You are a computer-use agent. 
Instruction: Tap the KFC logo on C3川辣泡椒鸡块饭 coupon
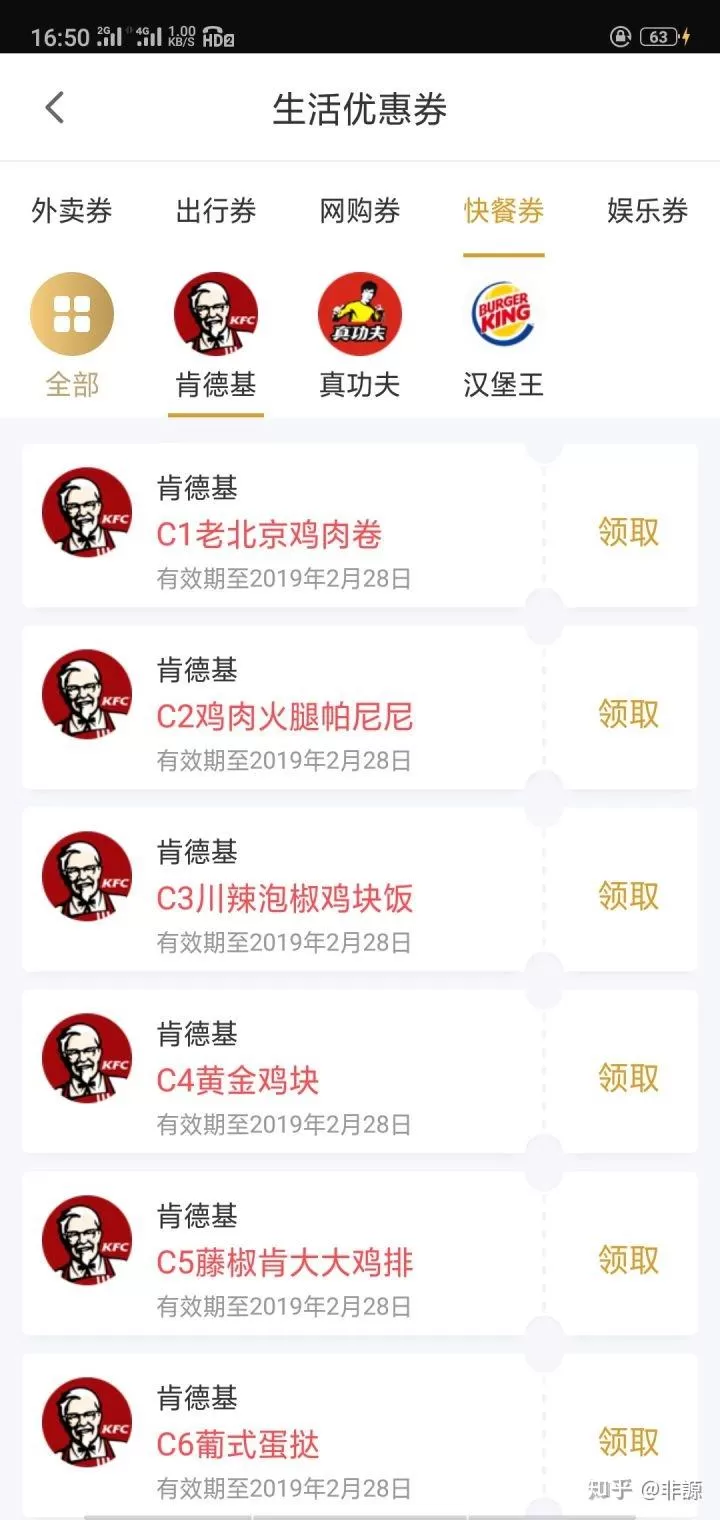click(86, 877)
